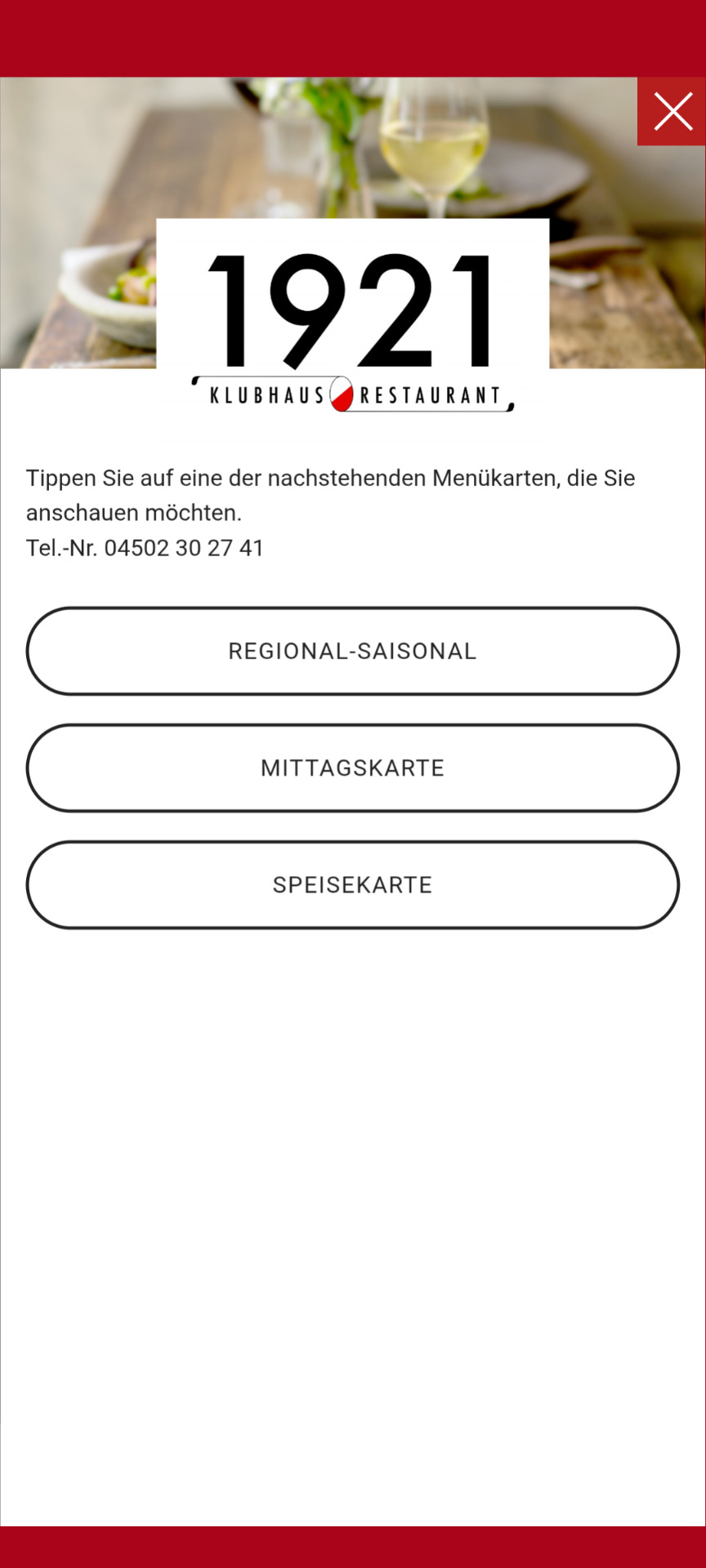Close the restaurant menu overlay
This screenshot has width=706, height=1568.
(x=672, y=112)
